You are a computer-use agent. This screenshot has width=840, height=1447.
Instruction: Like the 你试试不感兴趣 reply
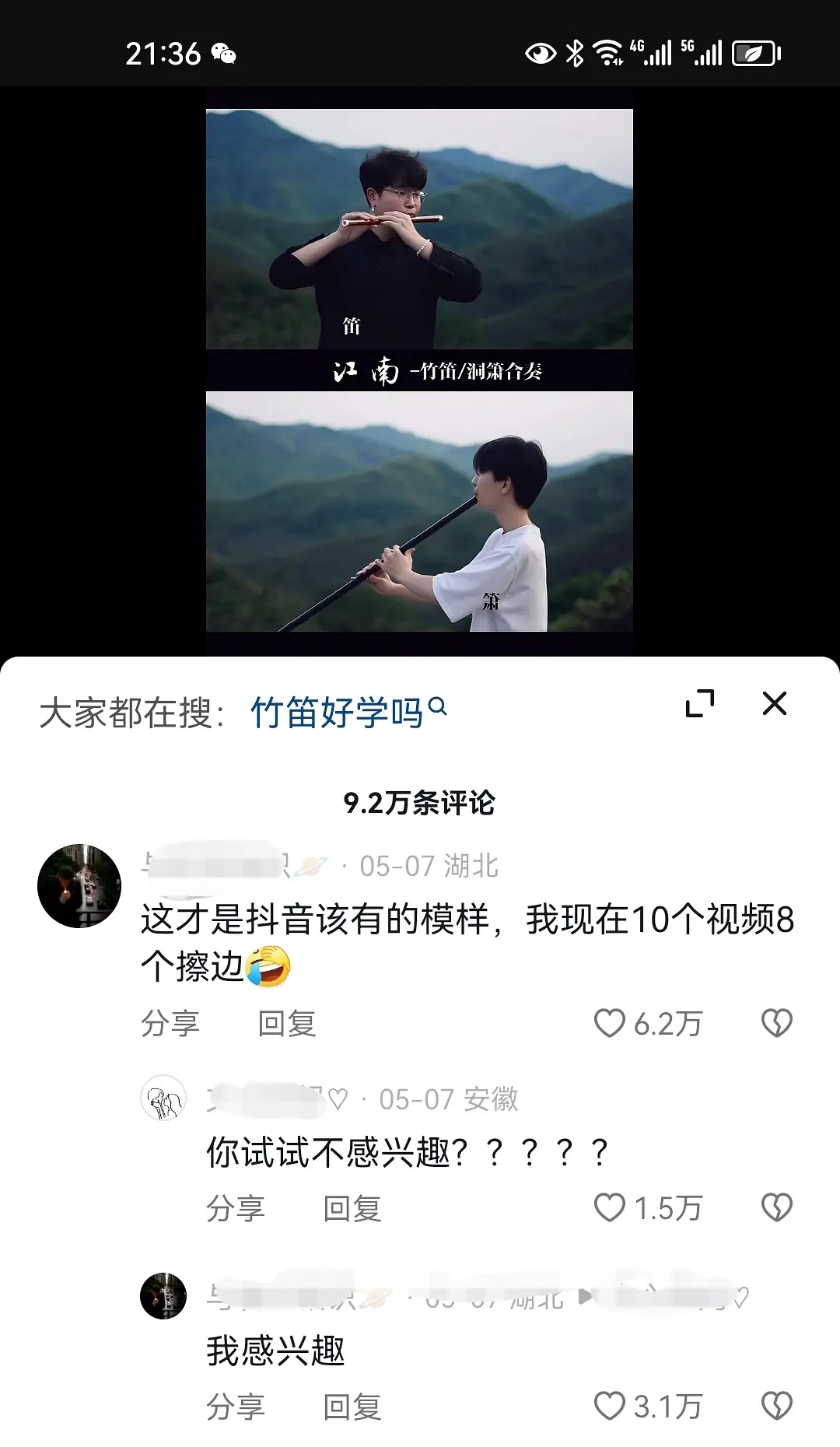point(610,1208)
